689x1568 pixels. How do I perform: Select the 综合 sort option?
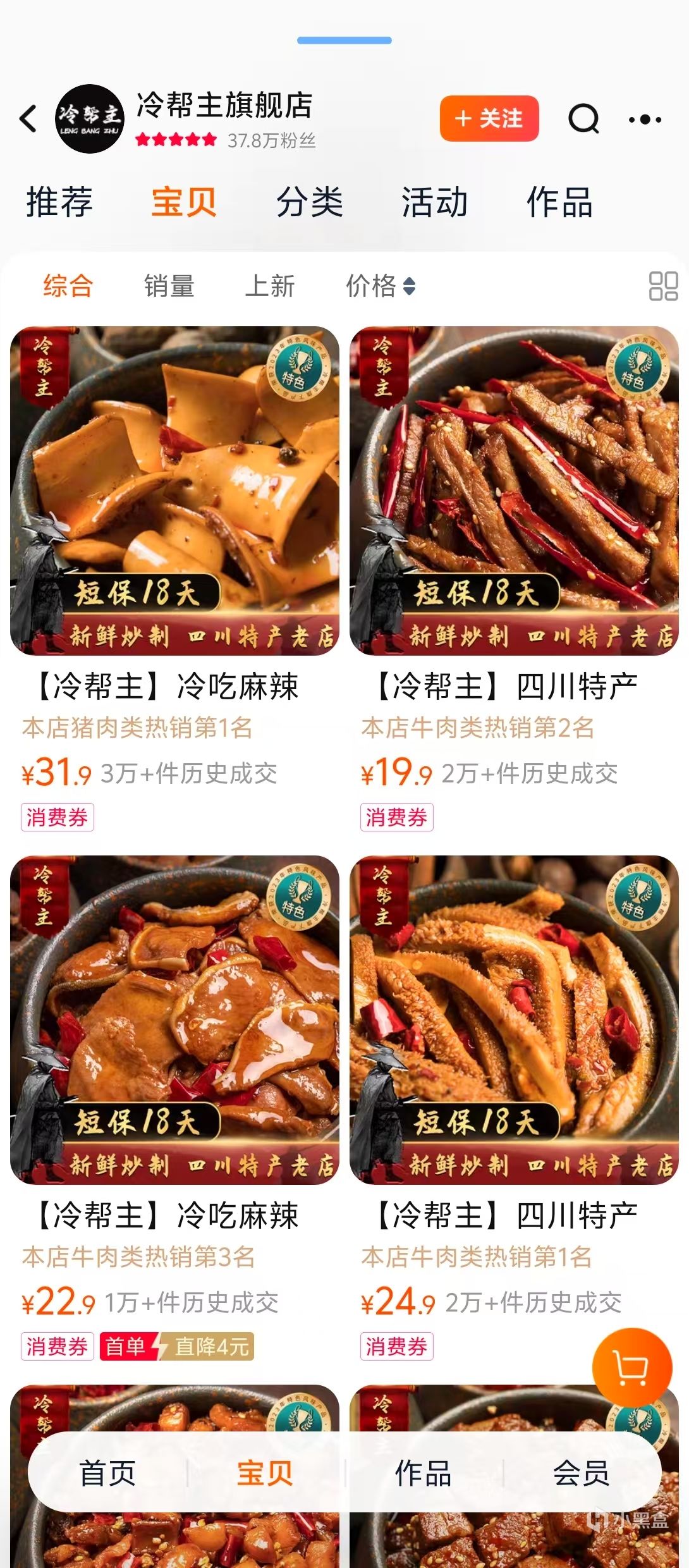[x=68, y=286]
